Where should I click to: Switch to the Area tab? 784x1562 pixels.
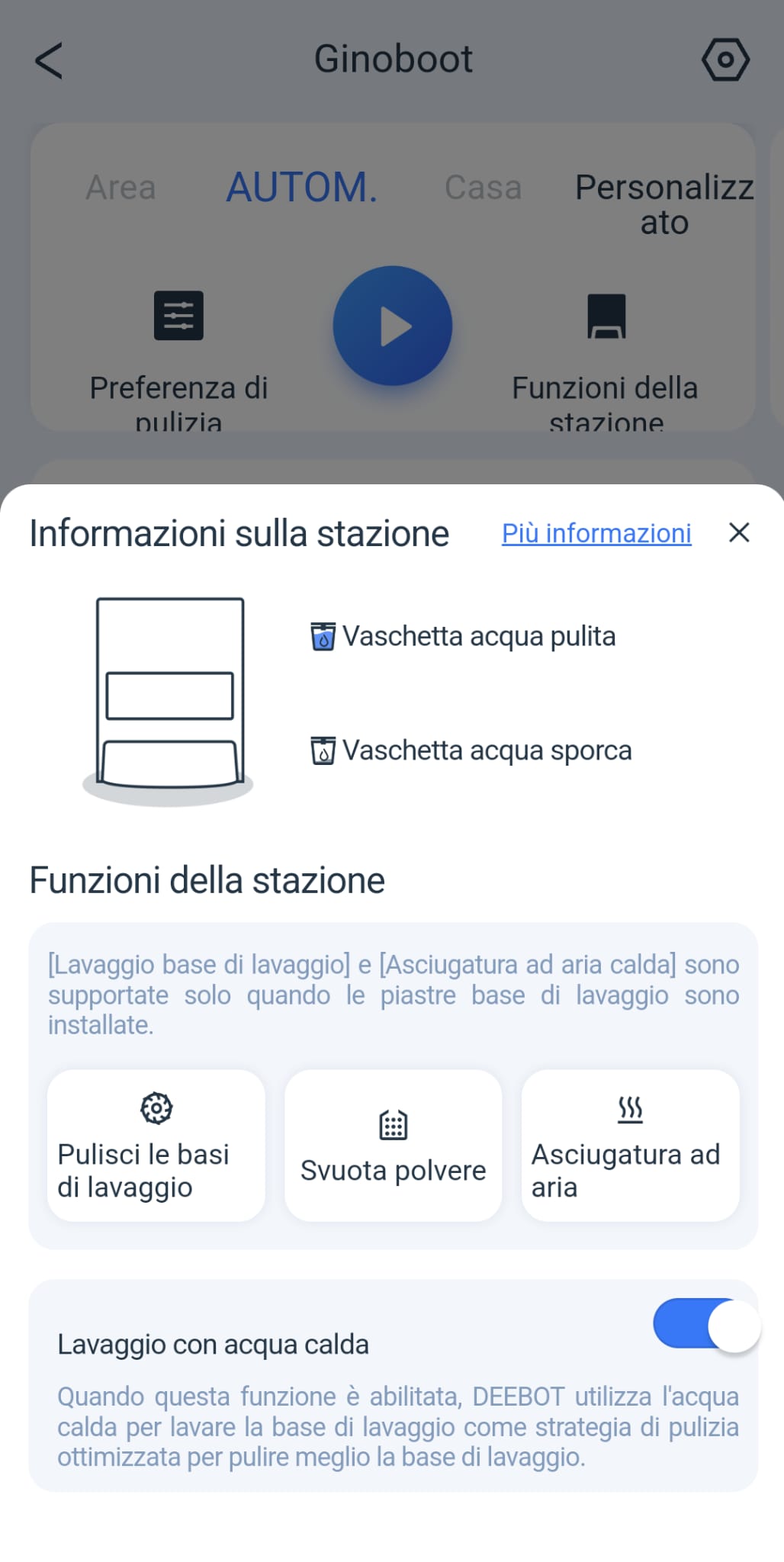coord(120,188)
